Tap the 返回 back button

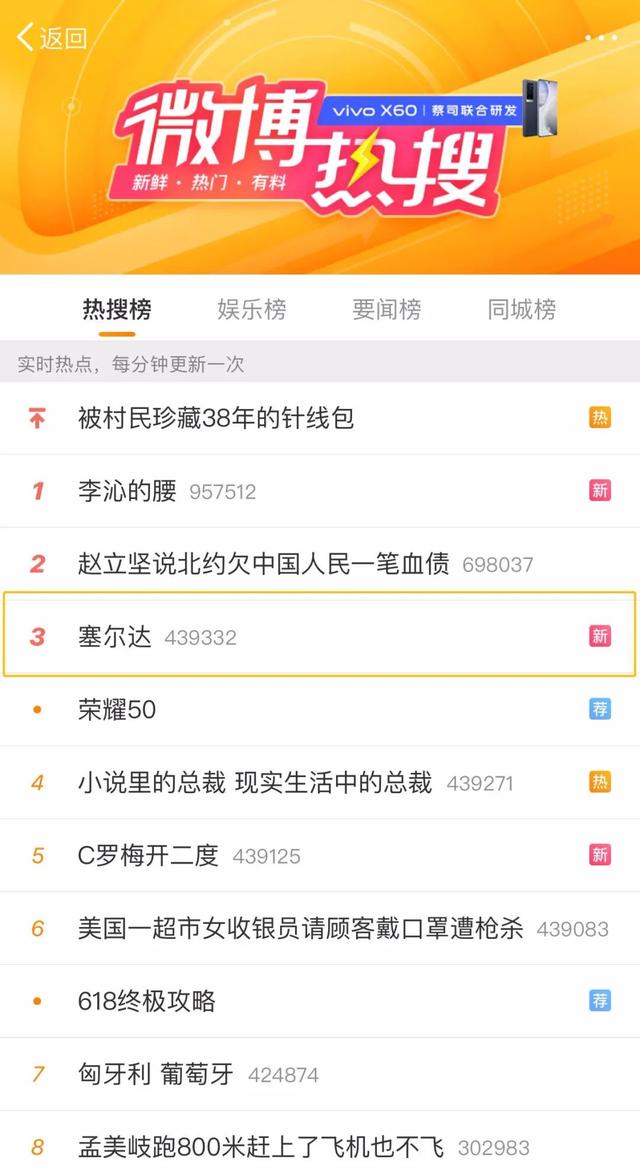click(x=52, y=38)
